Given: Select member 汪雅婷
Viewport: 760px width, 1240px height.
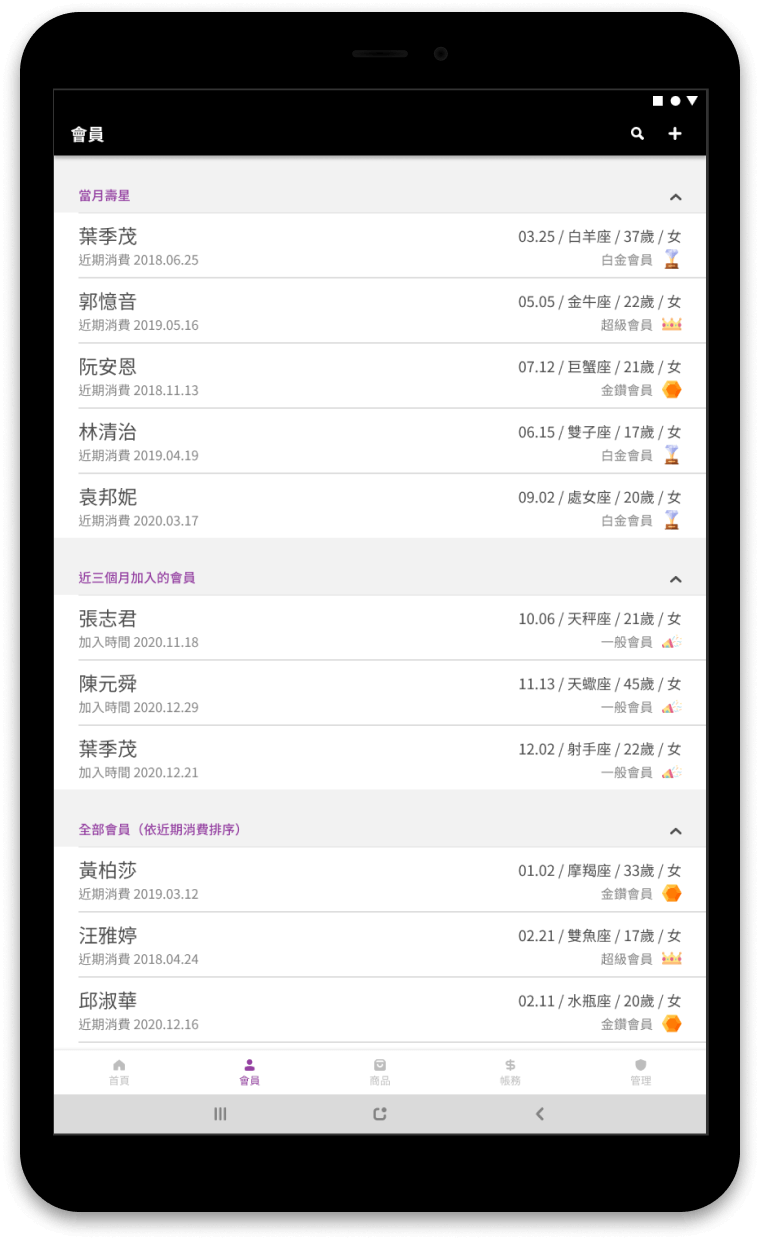Looking at the screenshot, I should tap(380, 945).
